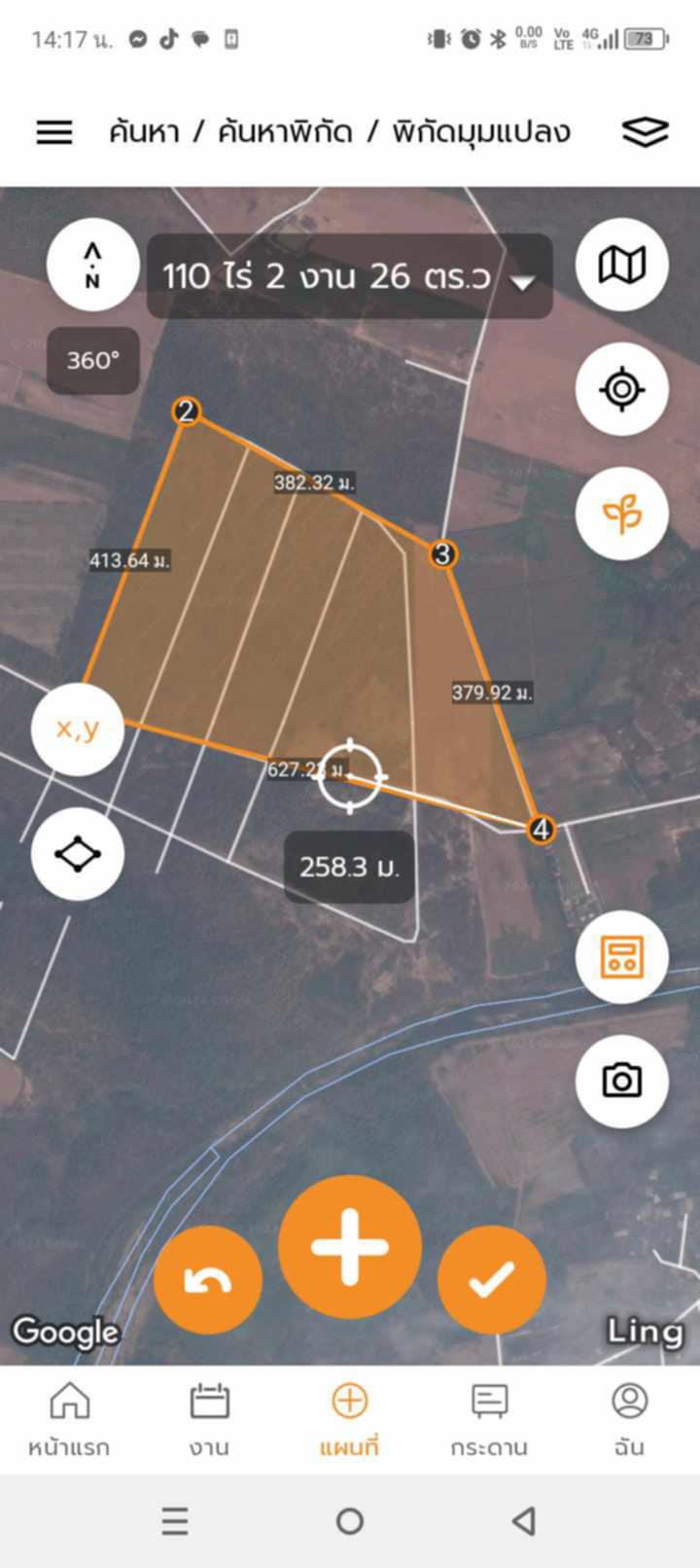Add a new point with plus button

[x=350, y=1247]
